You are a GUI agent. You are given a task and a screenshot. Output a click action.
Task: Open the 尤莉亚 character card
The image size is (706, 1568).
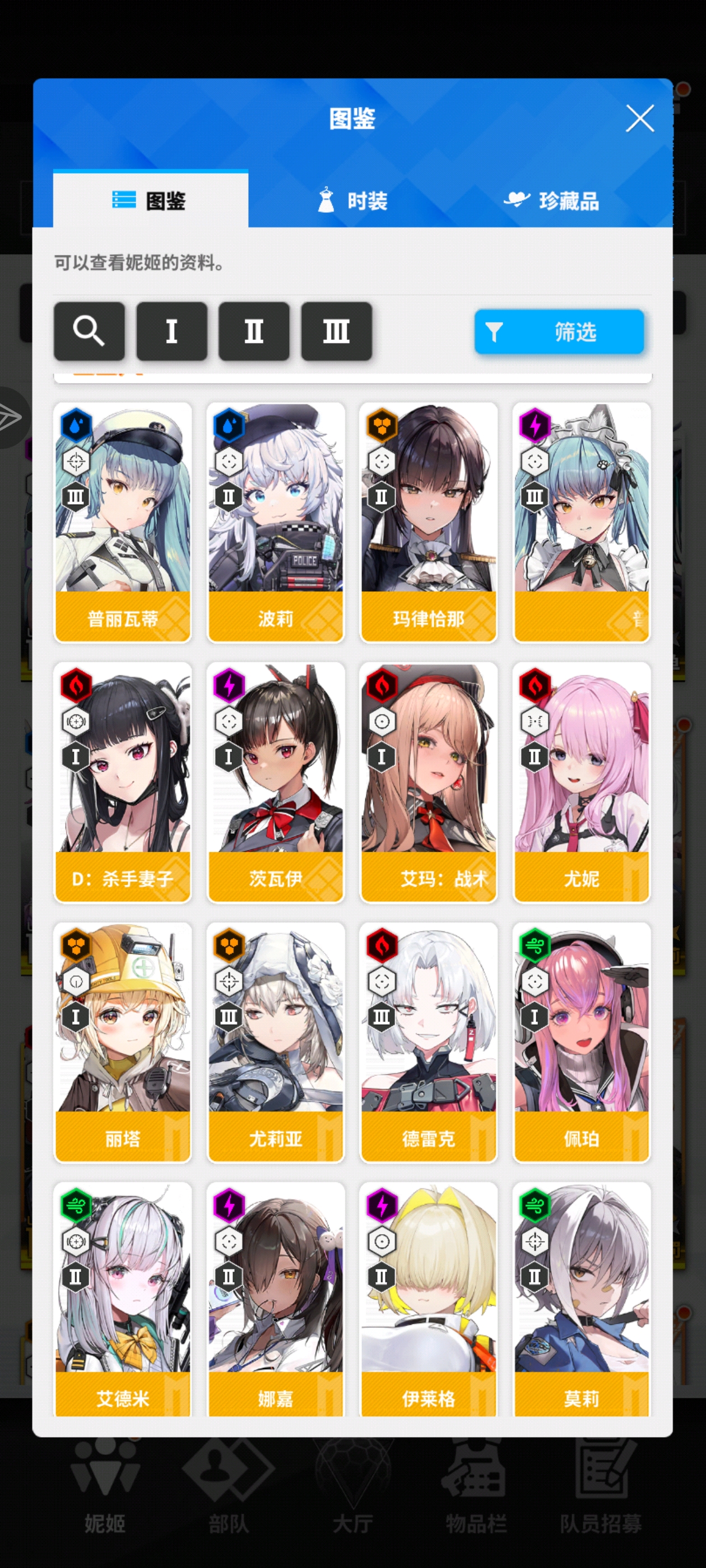point(275,1042)
